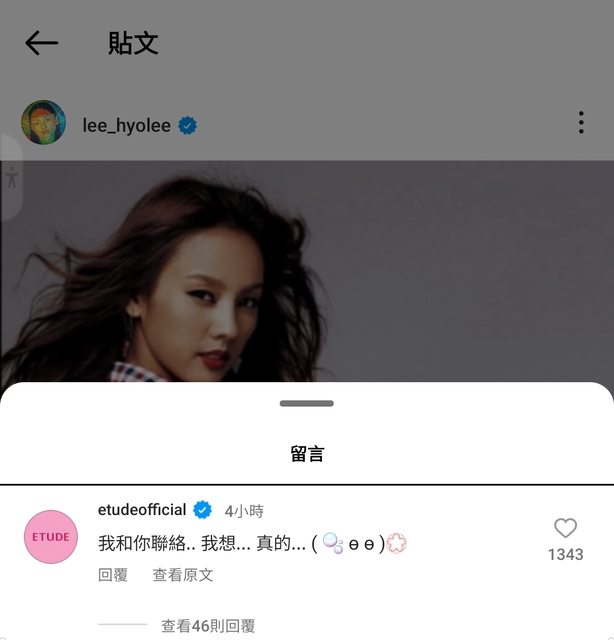This screenshot has height=640, width=614.
Task: Open the lee_hyolee username link
Action: (128, 126)
